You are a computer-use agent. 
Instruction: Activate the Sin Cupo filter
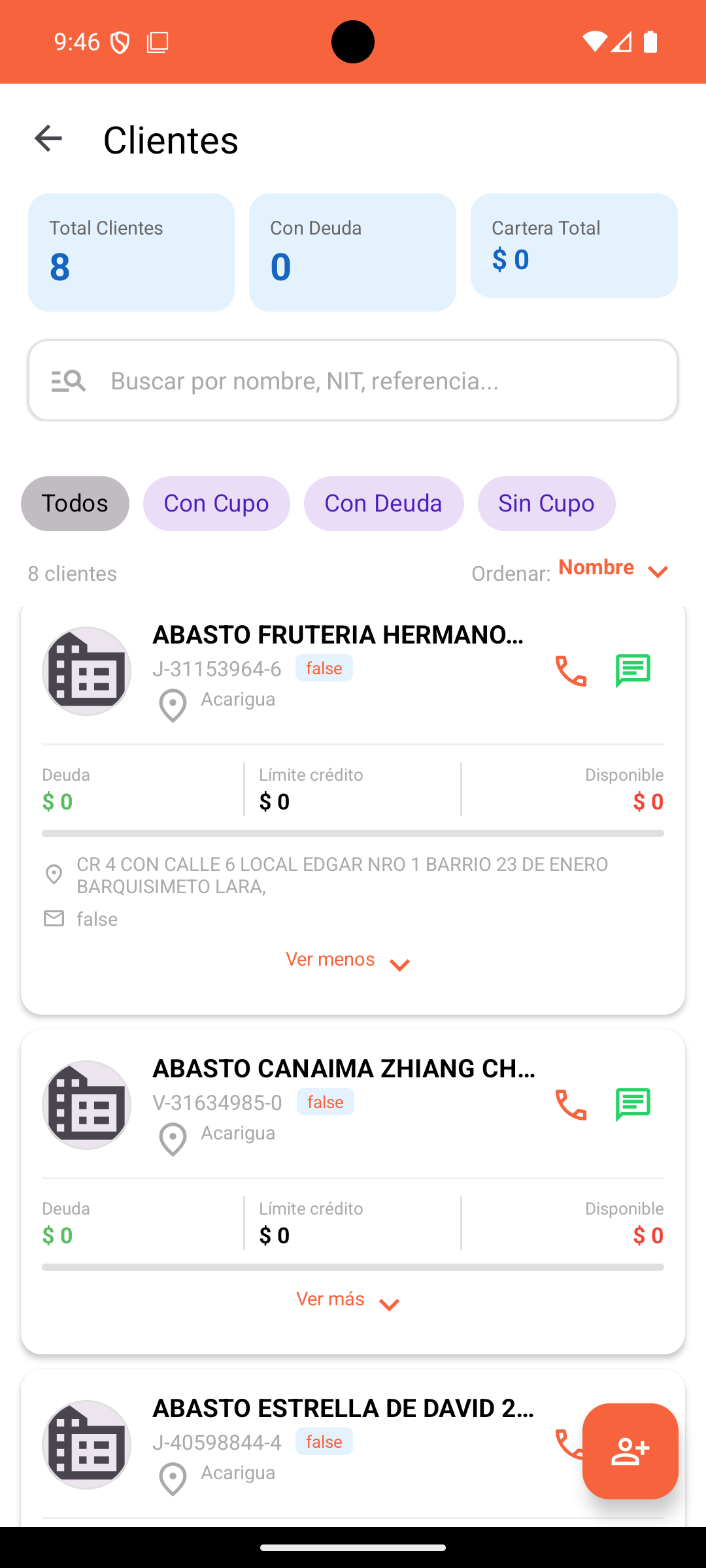(x=546, y=503)
